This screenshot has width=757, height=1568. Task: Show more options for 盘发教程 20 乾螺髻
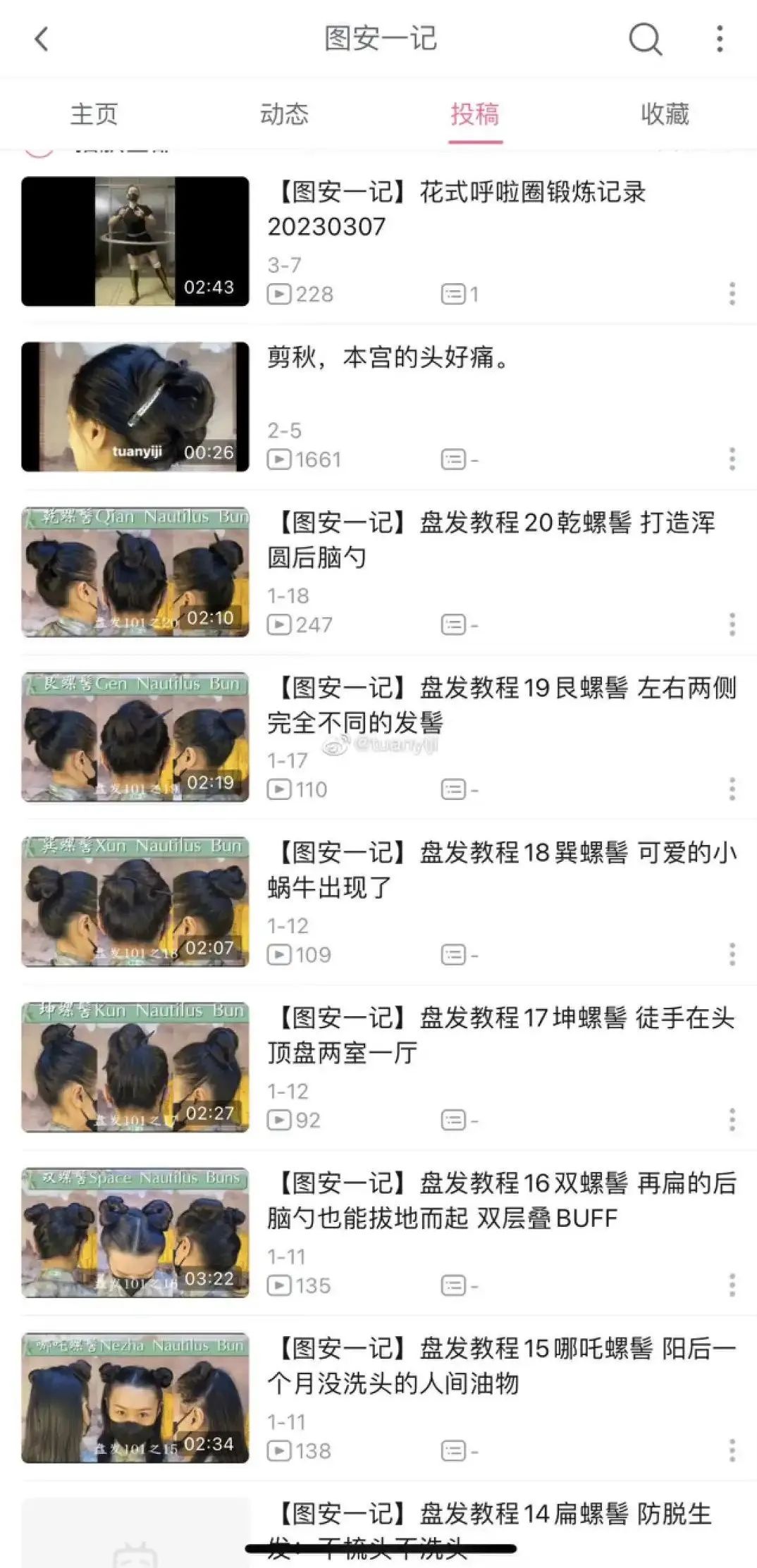tap(732, 624)
